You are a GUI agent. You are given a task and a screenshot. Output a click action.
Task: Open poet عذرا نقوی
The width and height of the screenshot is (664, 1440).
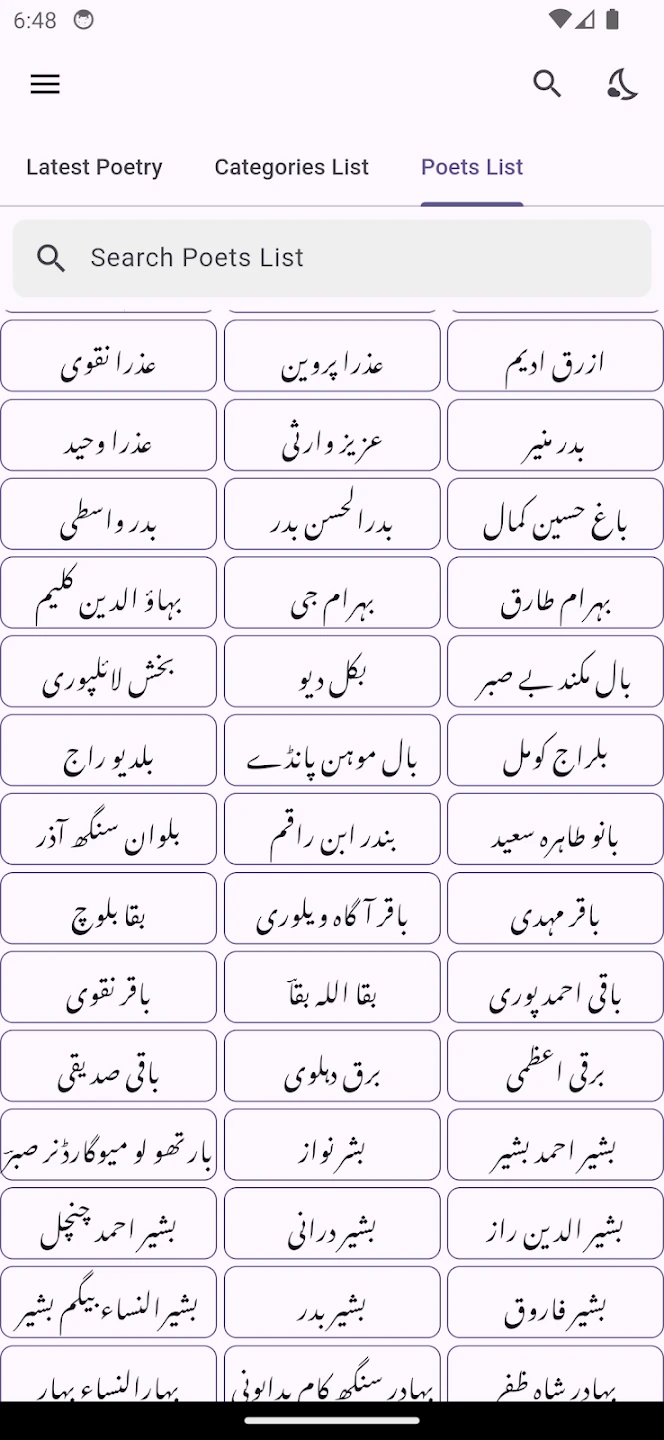[108, 356]
